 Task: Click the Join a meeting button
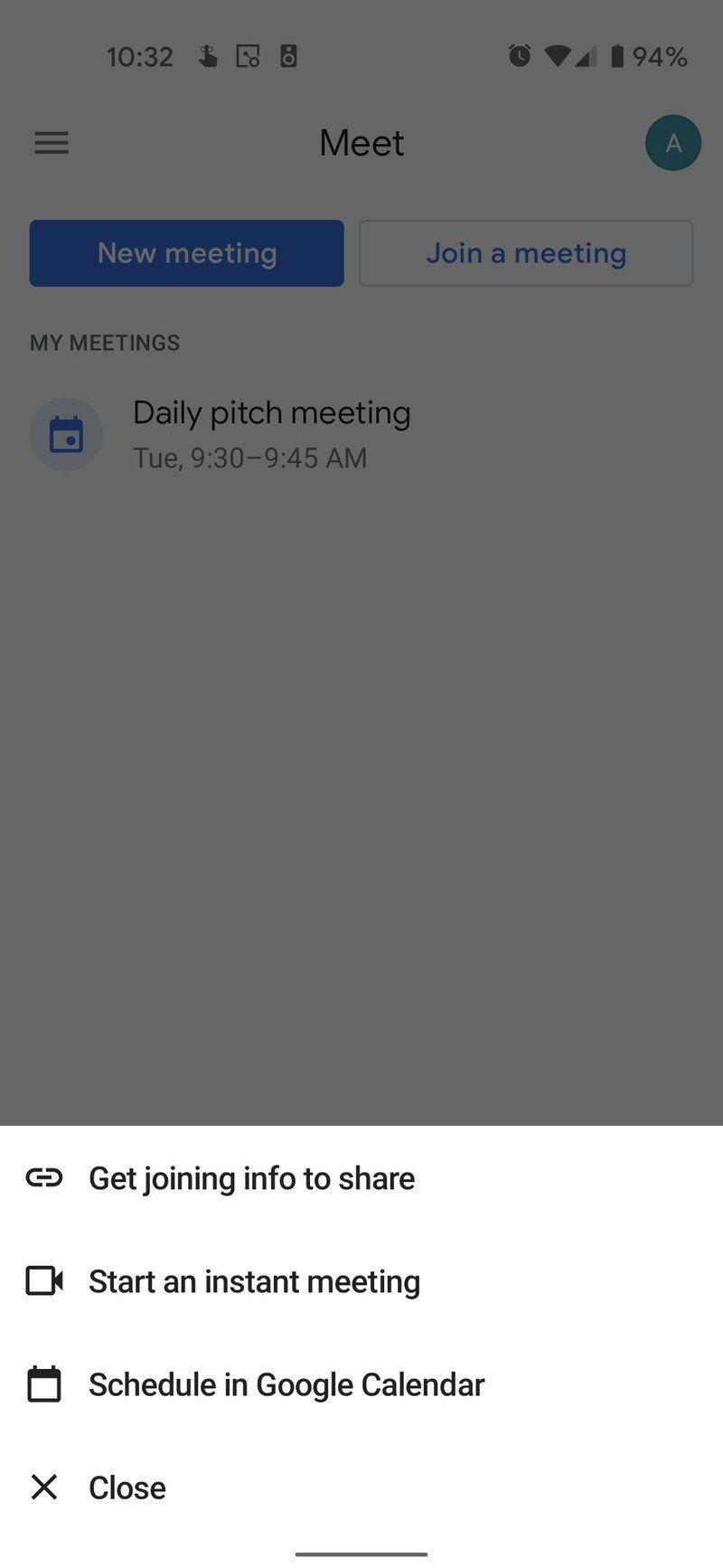[525, 253]
